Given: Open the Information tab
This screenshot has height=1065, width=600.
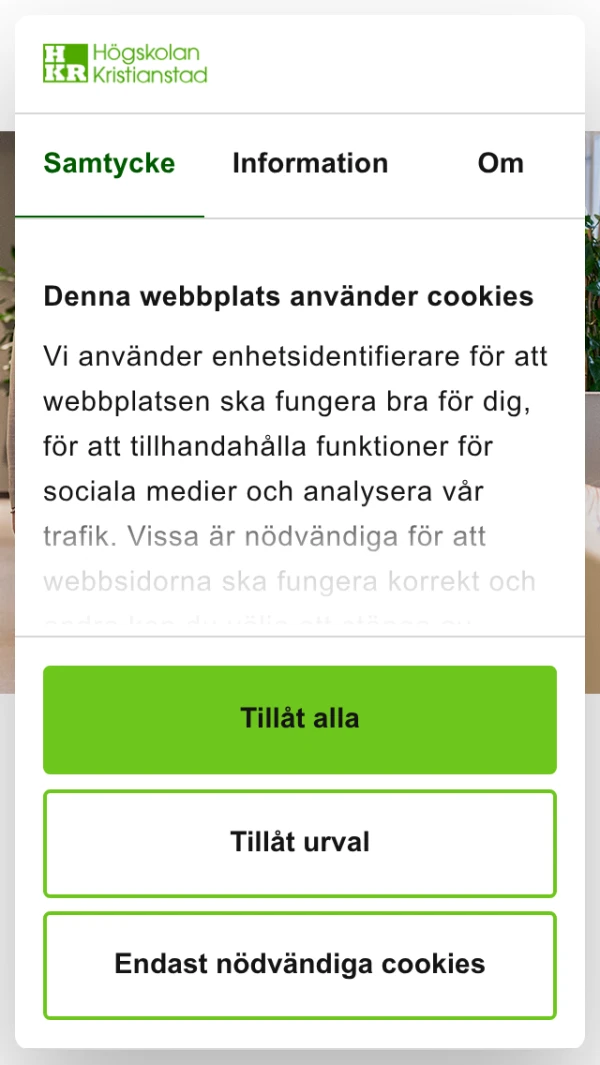Looking at the screenshot, I should 310,164.
